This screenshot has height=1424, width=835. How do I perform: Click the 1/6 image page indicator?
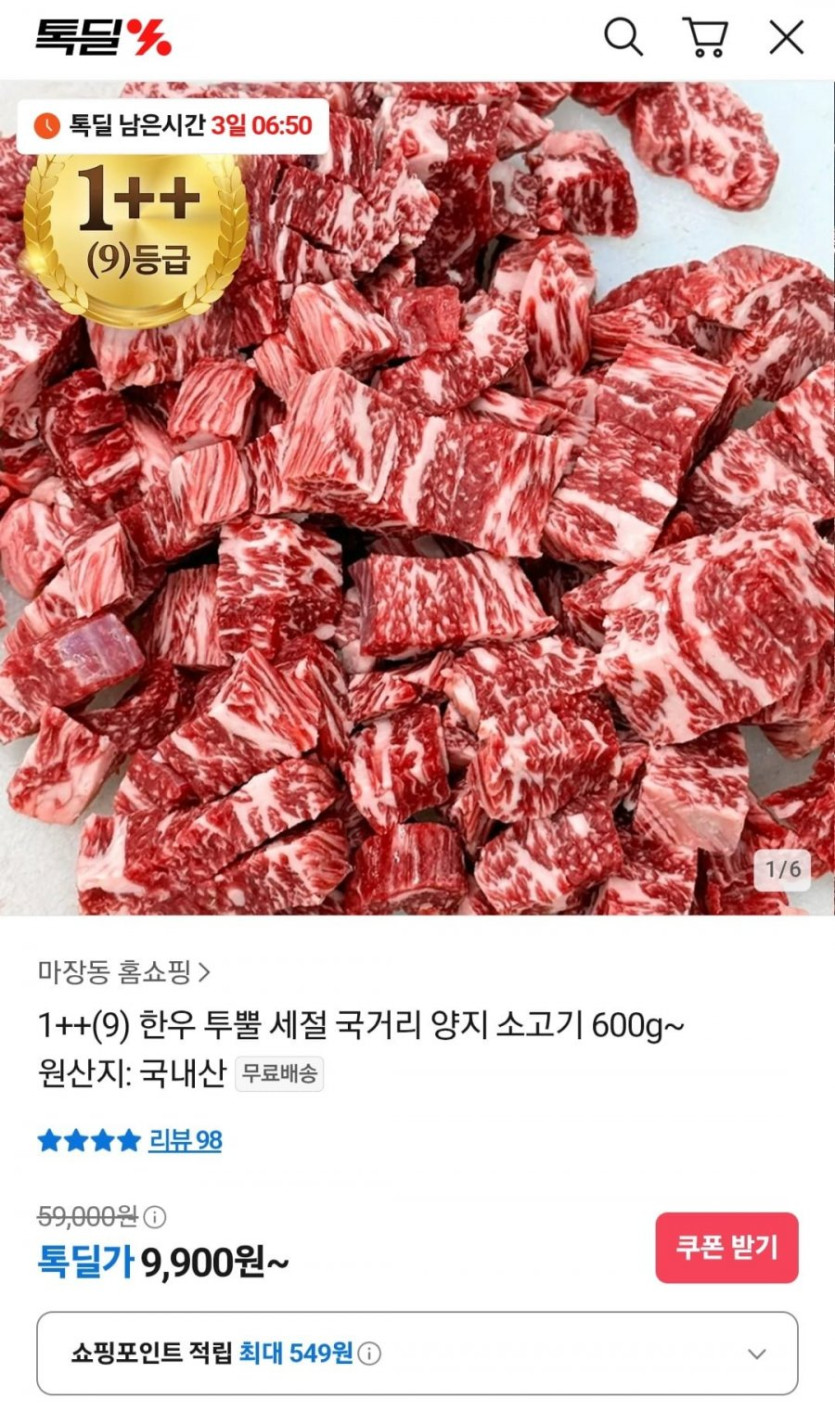point(783,871)
